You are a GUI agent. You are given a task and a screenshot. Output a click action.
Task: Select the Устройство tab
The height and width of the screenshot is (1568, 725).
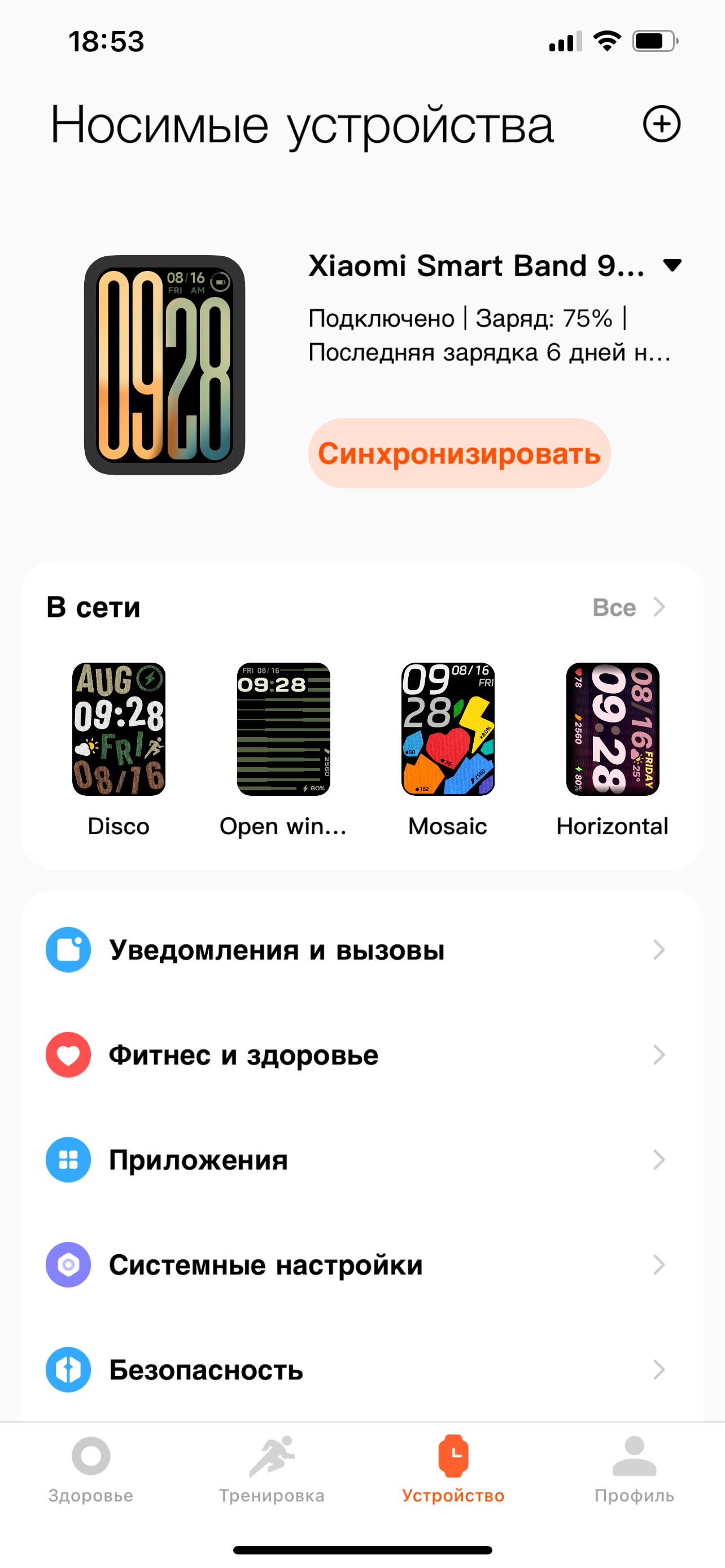(x=453, y=1468)
